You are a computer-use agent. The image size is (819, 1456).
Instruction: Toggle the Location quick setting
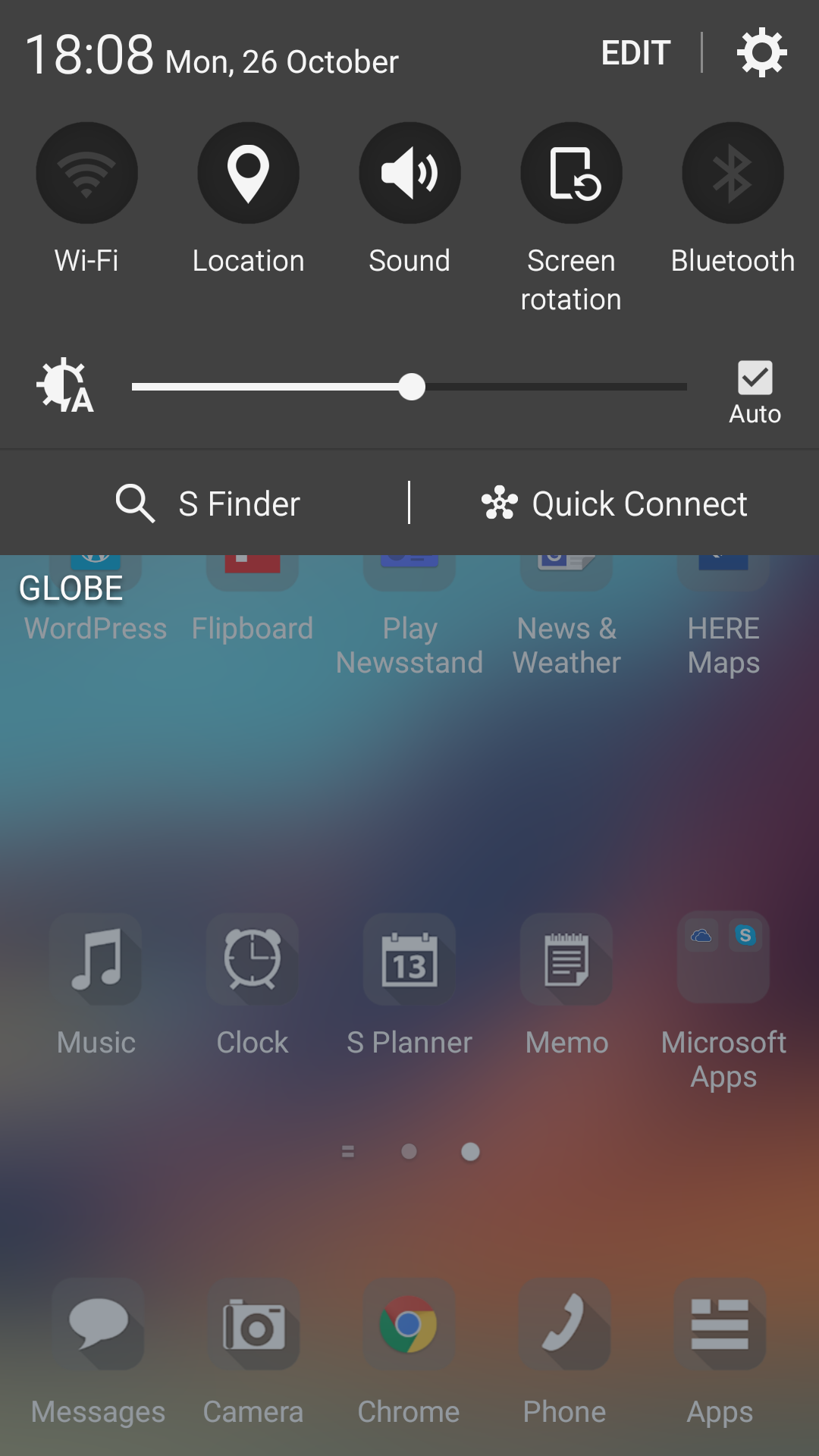pos(248,173)
